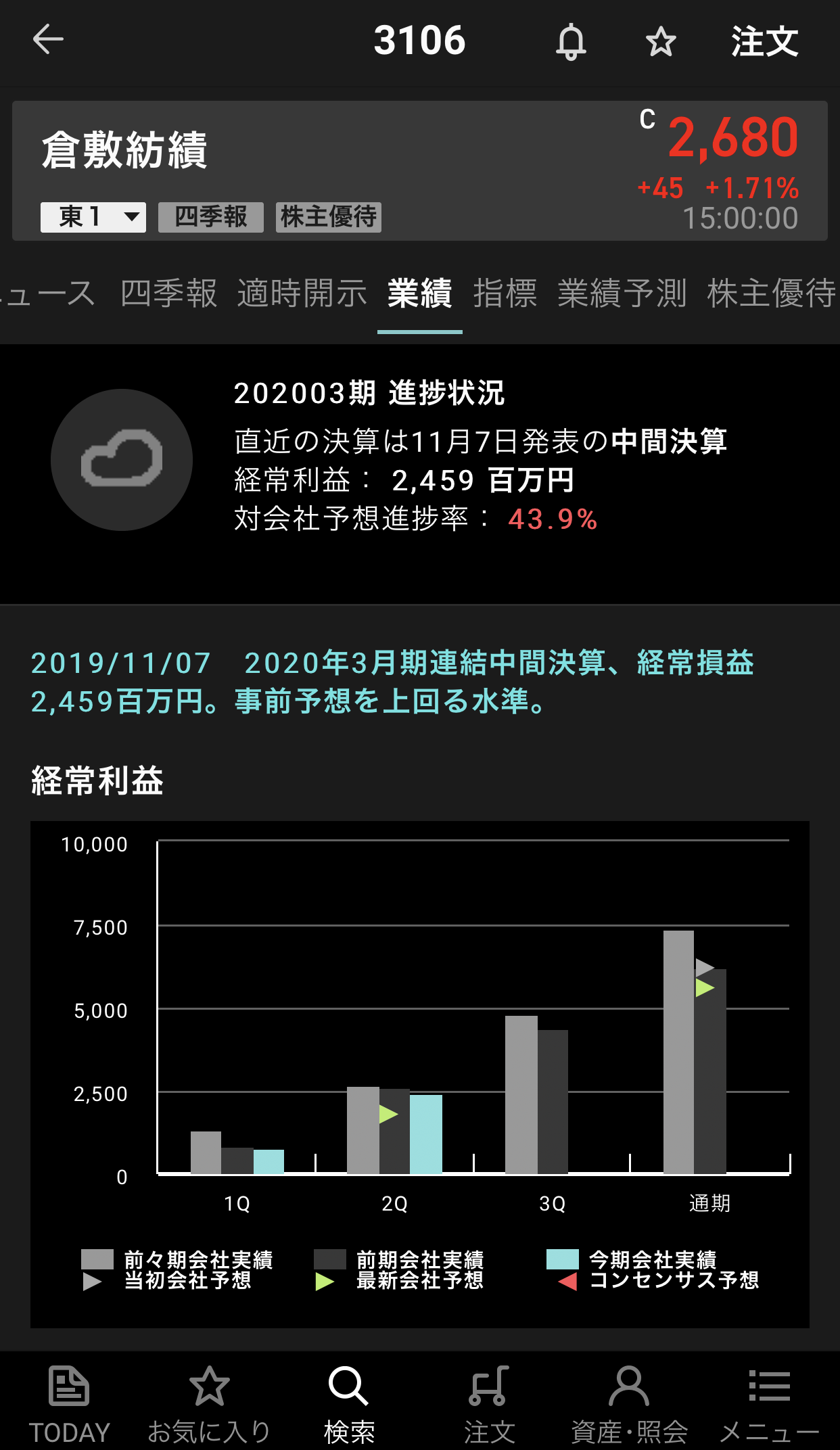Open 注文 in bottom navigation
Viewport: 840px width, 1450px height.
[x=489, y=1404]
